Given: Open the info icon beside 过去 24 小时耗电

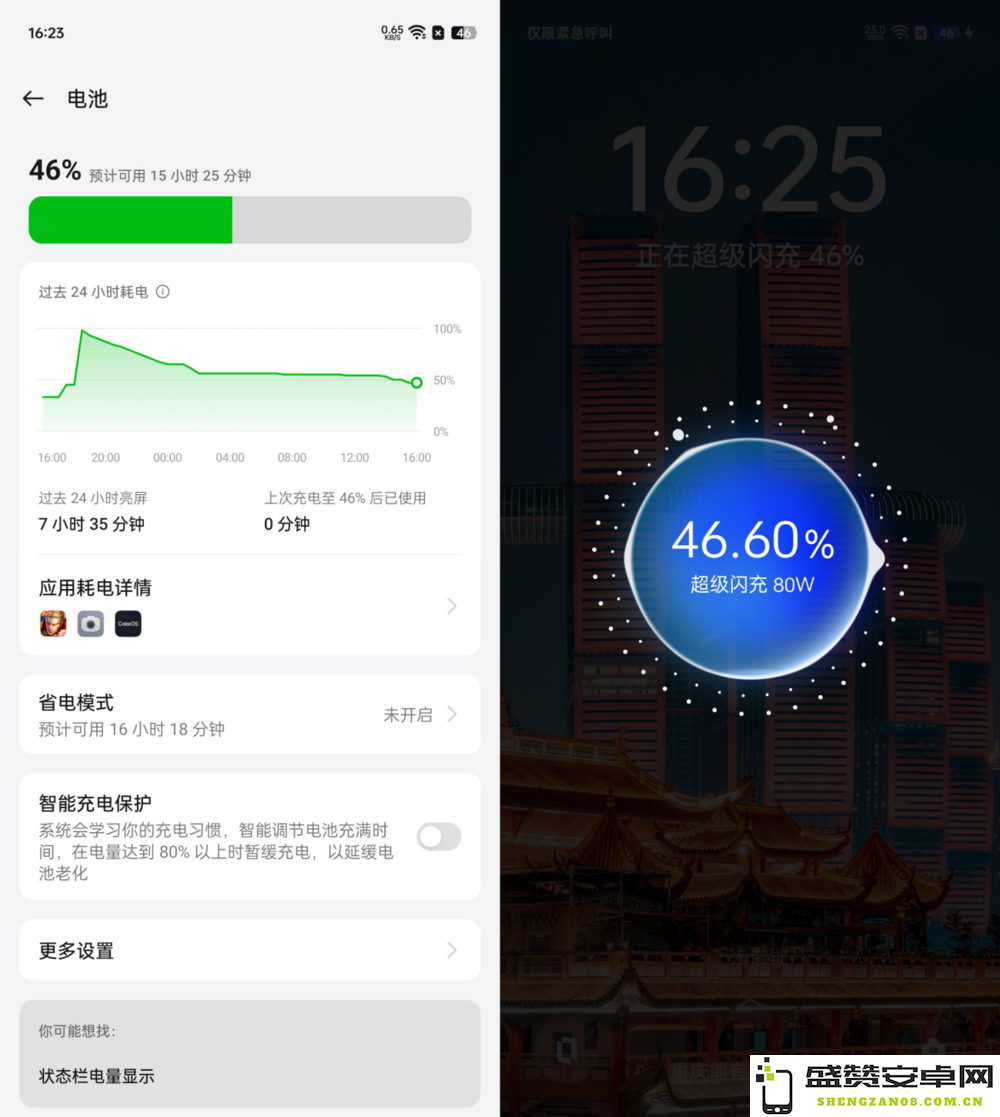Looking at the screenshot, I should pyautogui.click(x=163, y=292).
